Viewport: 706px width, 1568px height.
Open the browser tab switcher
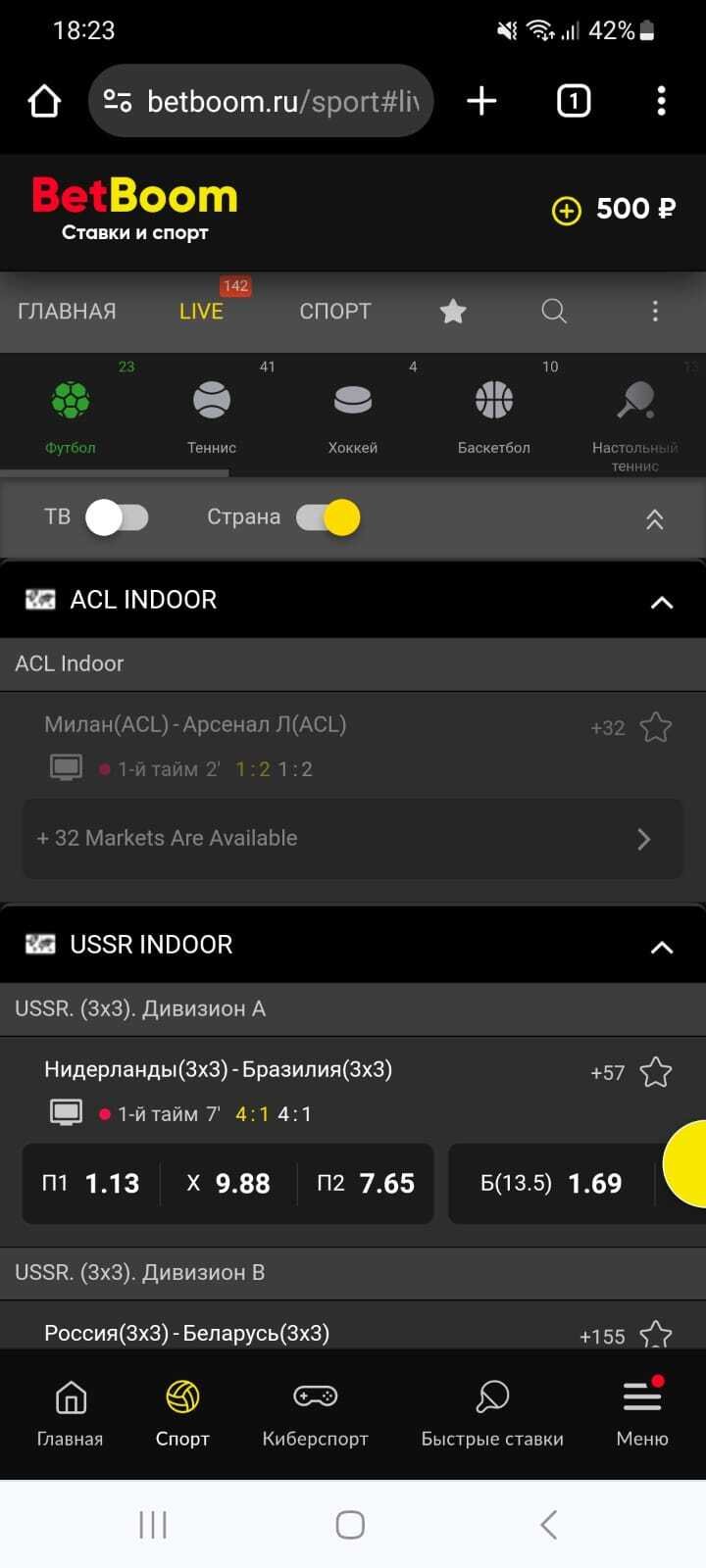point(574,101)
